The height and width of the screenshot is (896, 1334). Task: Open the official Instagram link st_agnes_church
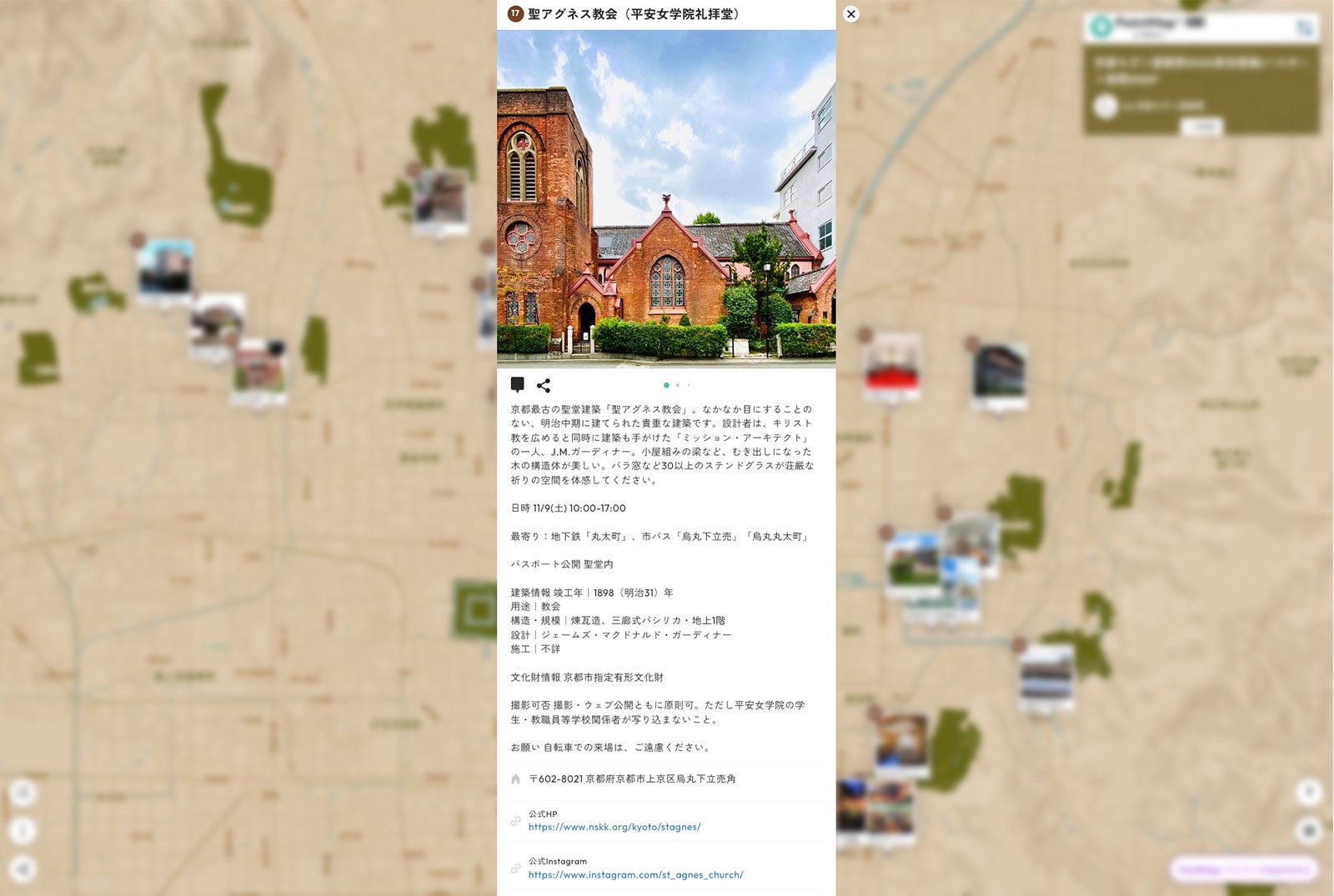[635, 874]
